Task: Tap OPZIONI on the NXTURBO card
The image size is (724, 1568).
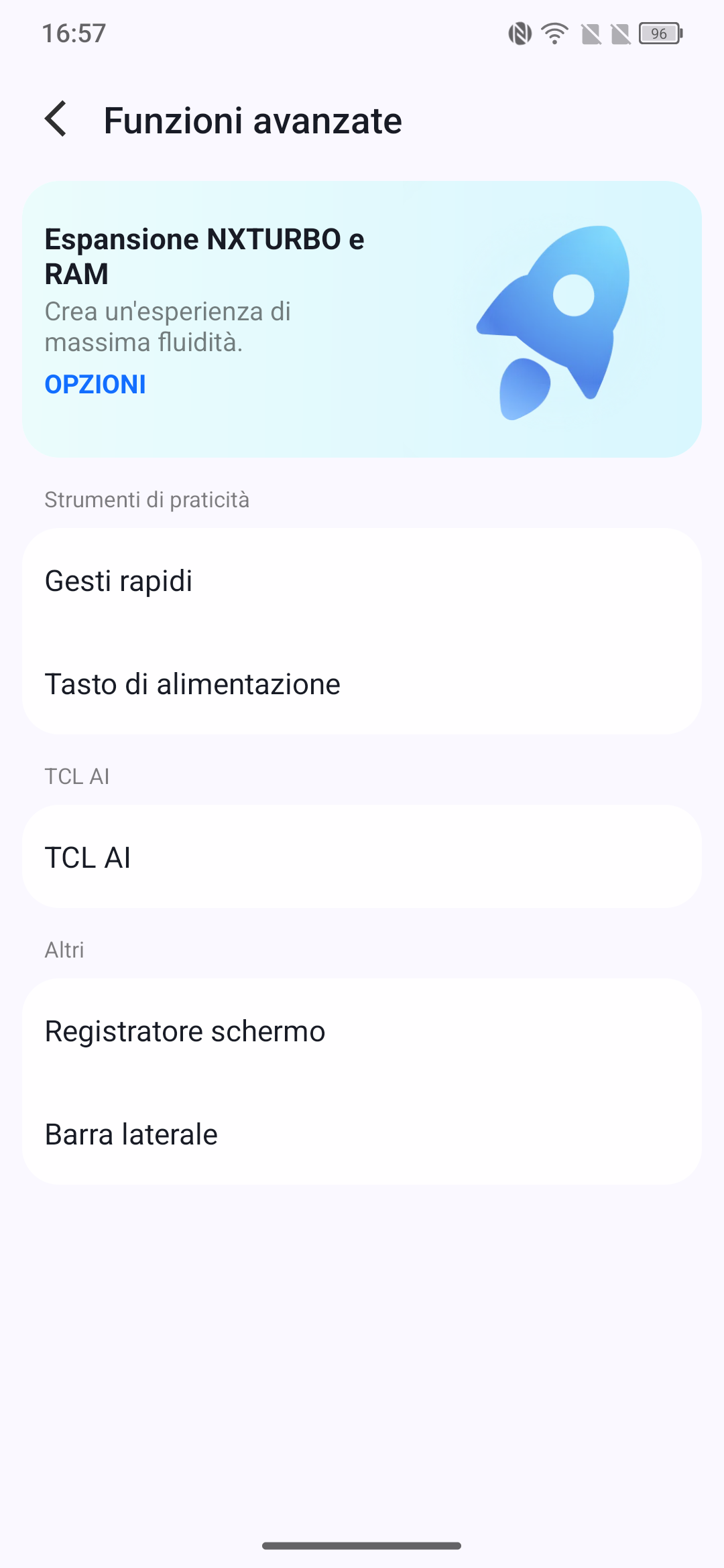Action: [x=95, y=385]
